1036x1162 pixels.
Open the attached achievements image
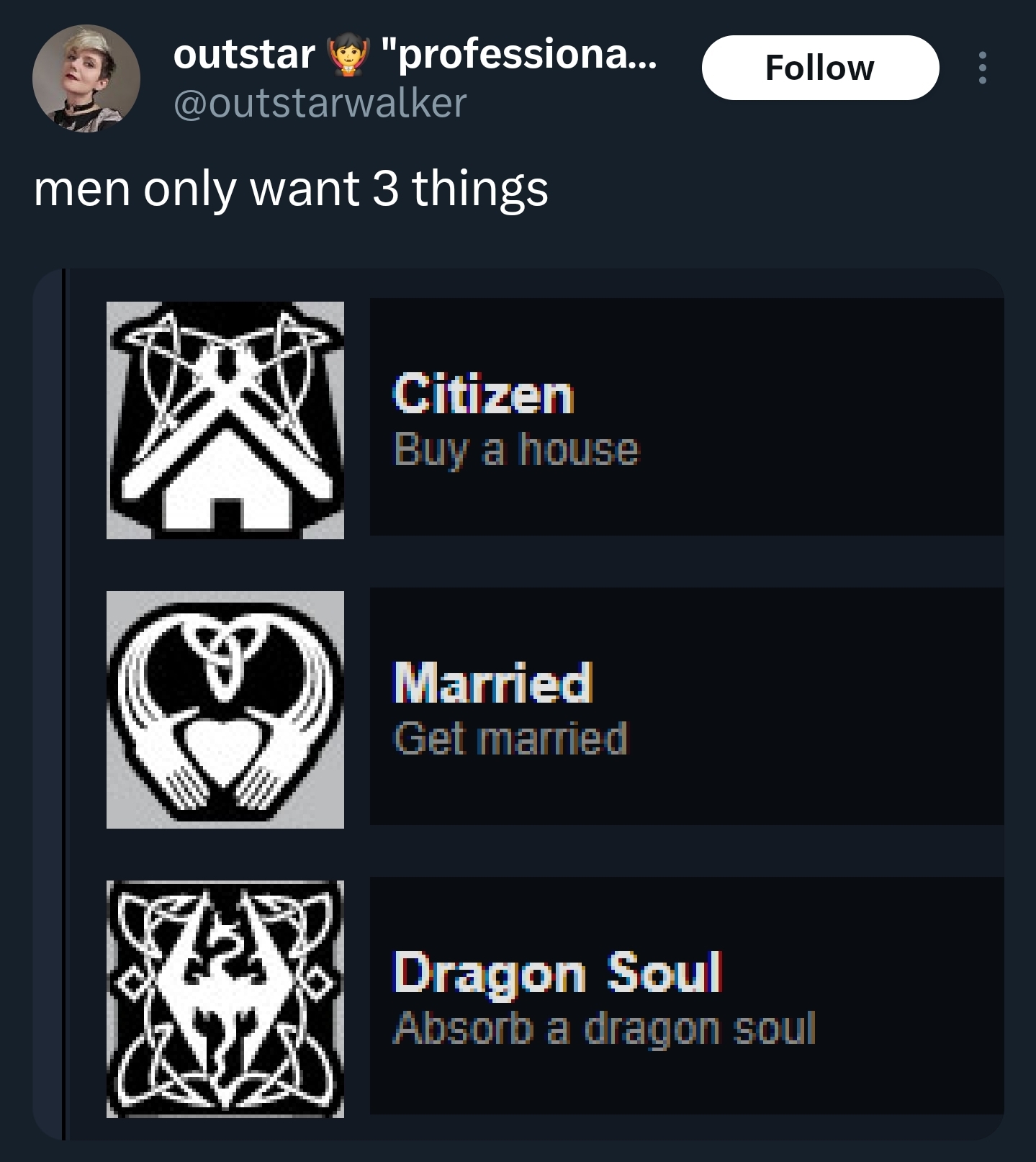click(x=518, y=704)
